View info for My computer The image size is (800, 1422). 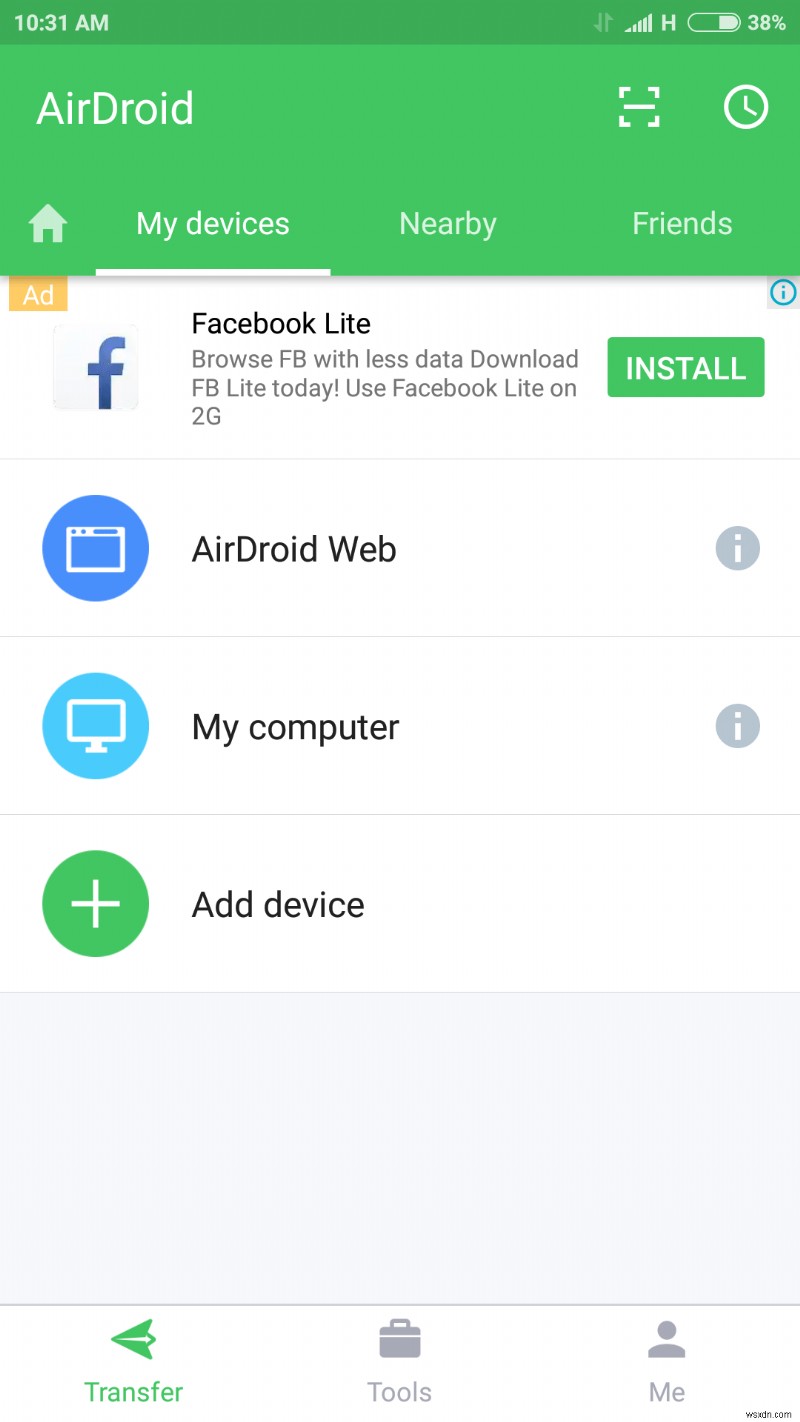(738, 727)
